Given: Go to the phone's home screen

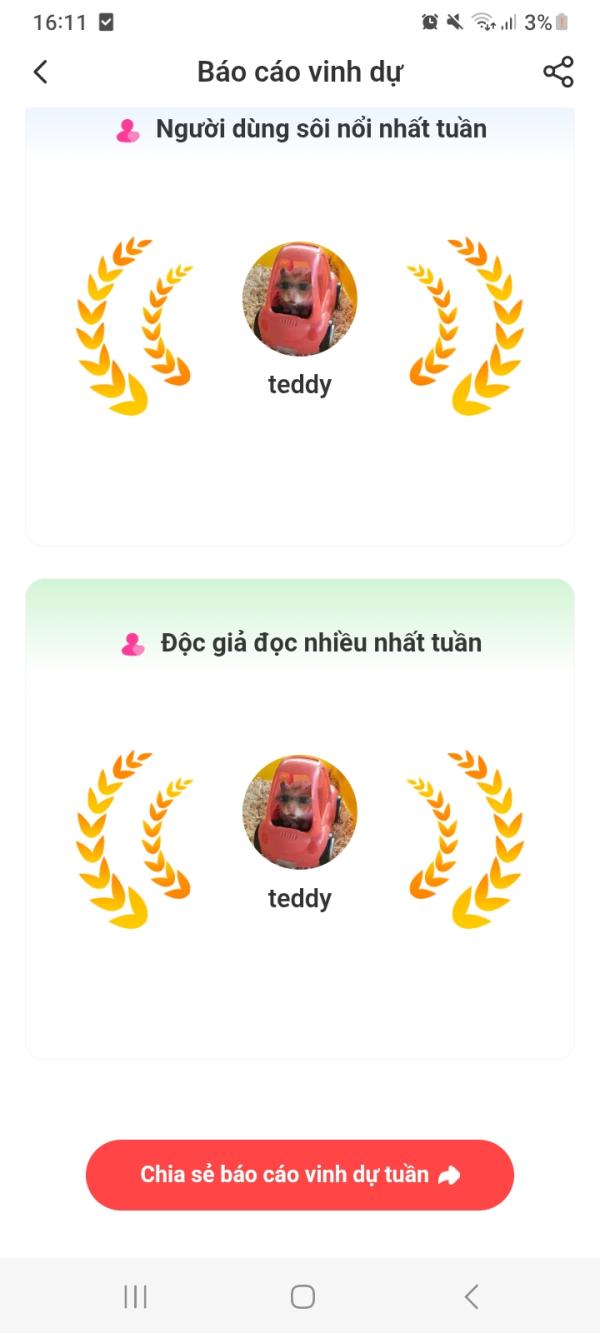Looking at the screenshot, I should tap(302, 1297).
